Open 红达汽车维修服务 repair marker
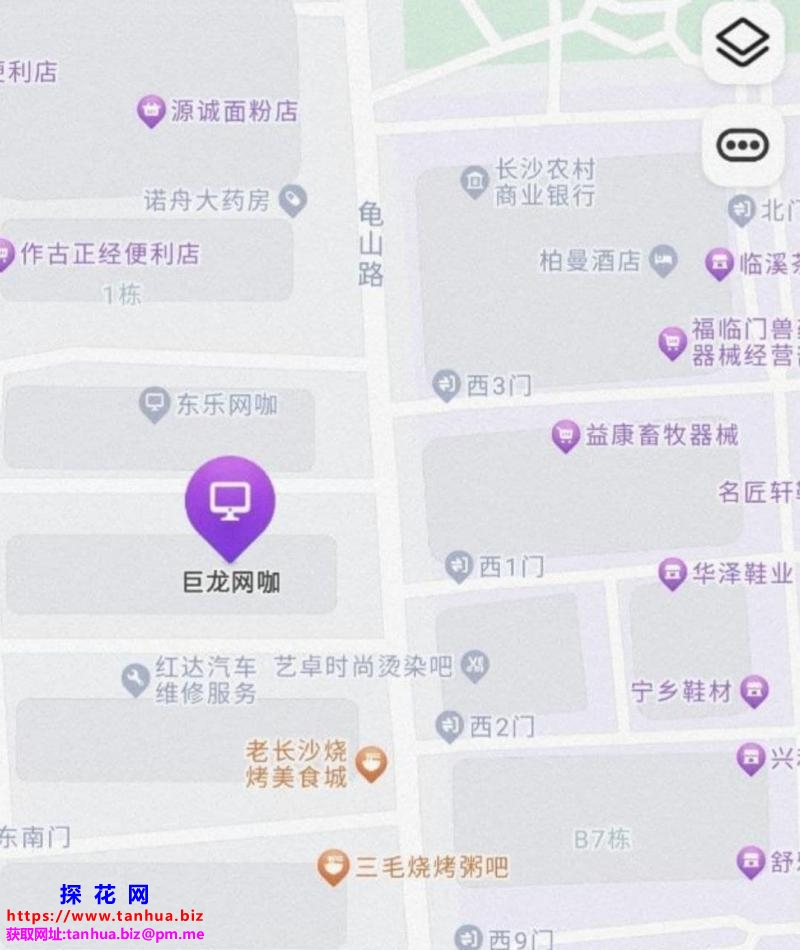 [136, 680]
